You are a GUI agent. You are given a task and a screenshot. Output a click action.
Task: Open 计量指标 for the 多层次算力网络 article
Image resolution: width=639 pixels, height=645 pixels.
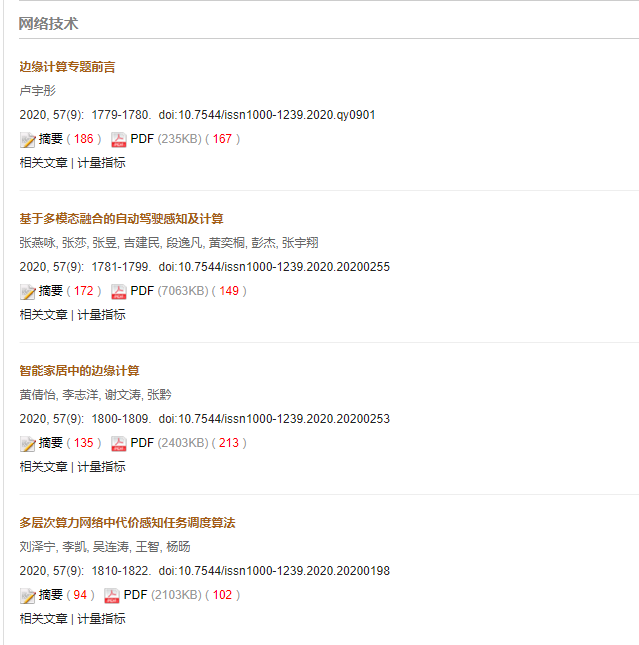101,619
